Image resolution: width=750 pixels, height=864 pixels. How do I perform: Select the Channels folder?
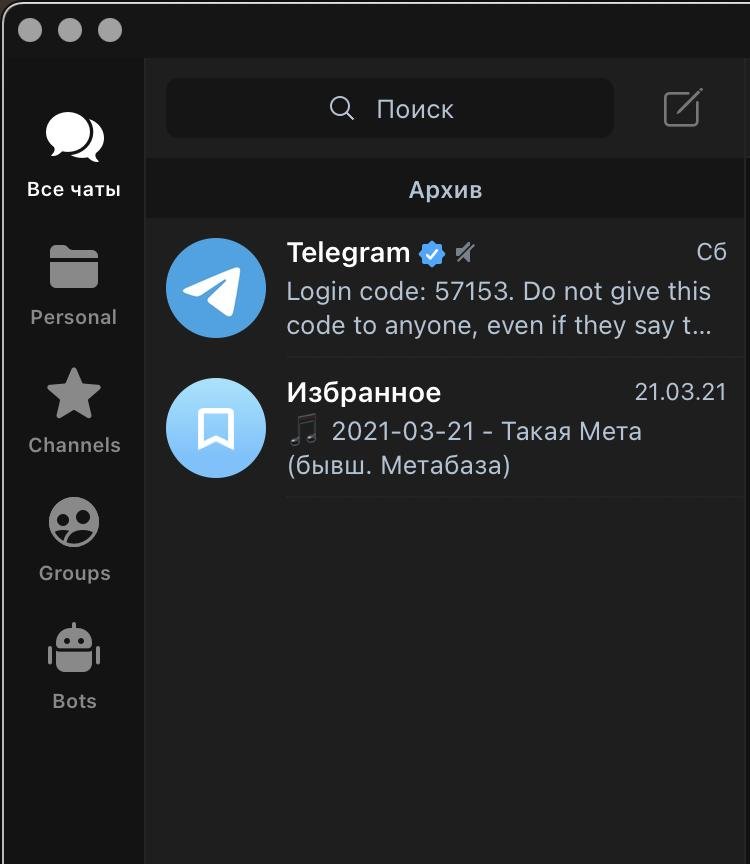point(74,411)
